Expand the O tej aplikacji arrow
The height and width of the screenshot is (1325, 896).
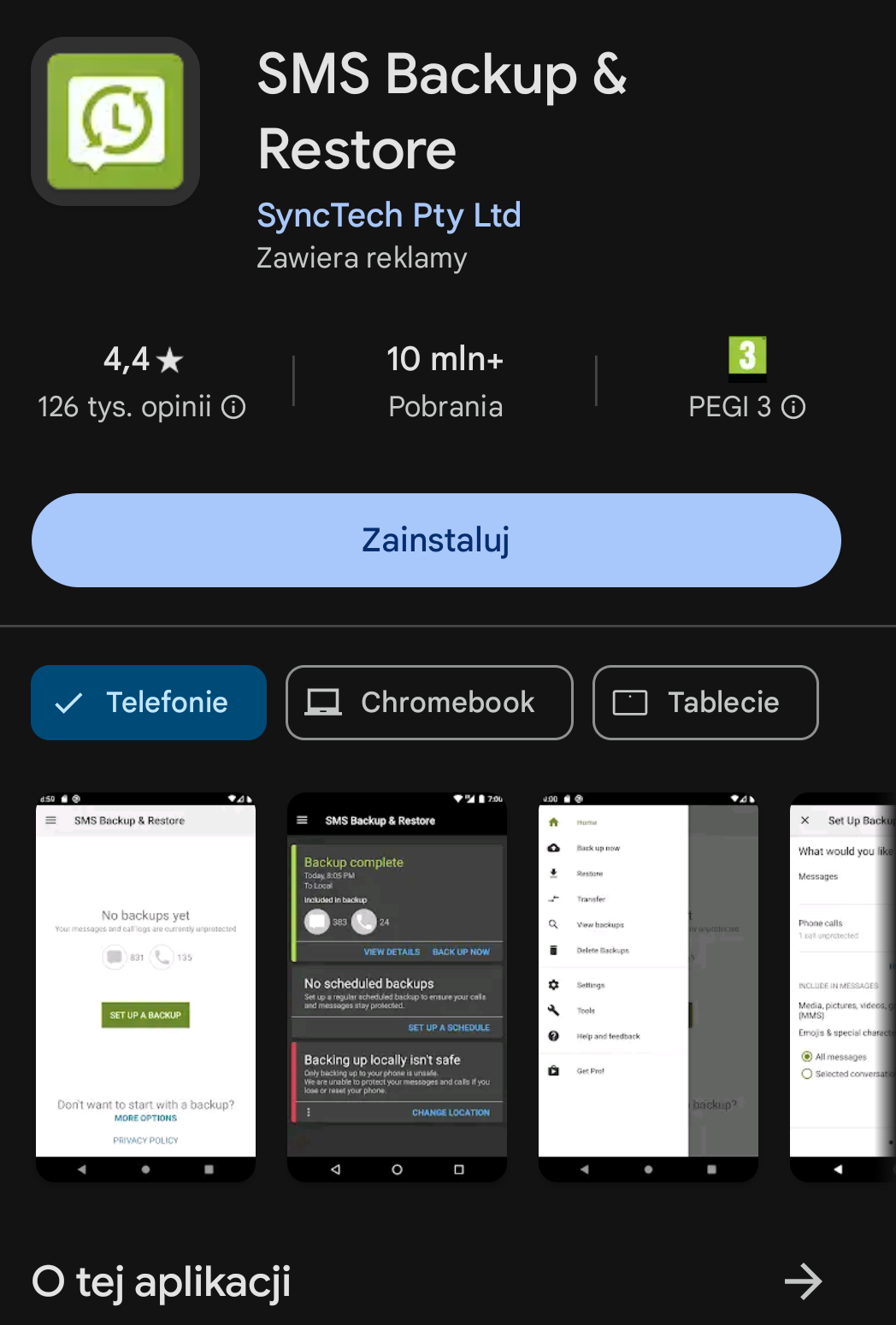point(803,1281)
